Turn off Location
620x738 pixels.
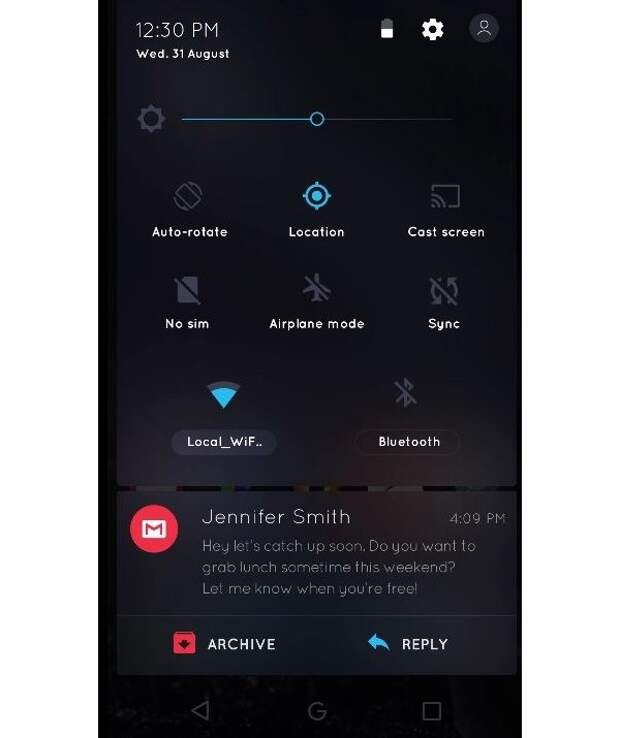(x=316, y=196)
